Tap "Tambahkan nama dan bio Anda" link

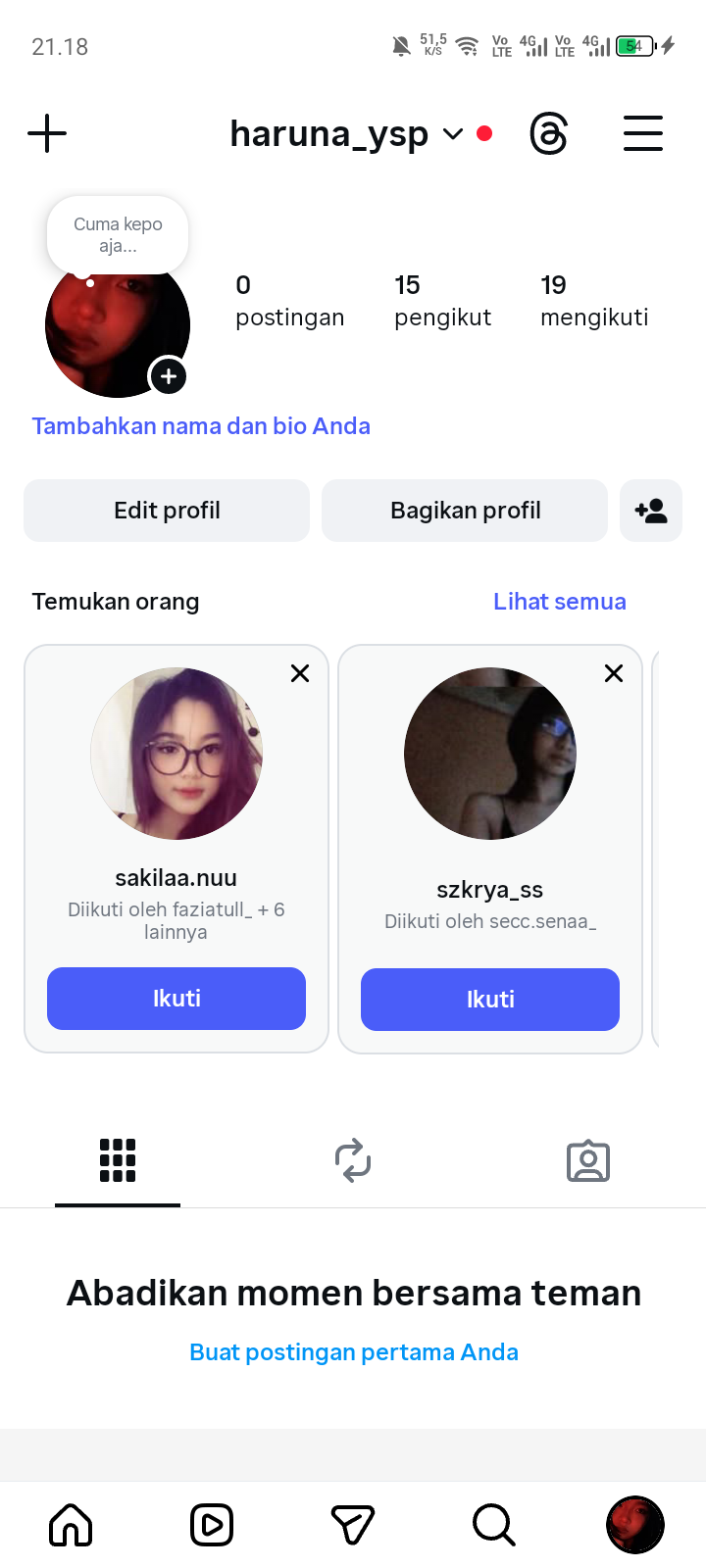coord(201,426)
